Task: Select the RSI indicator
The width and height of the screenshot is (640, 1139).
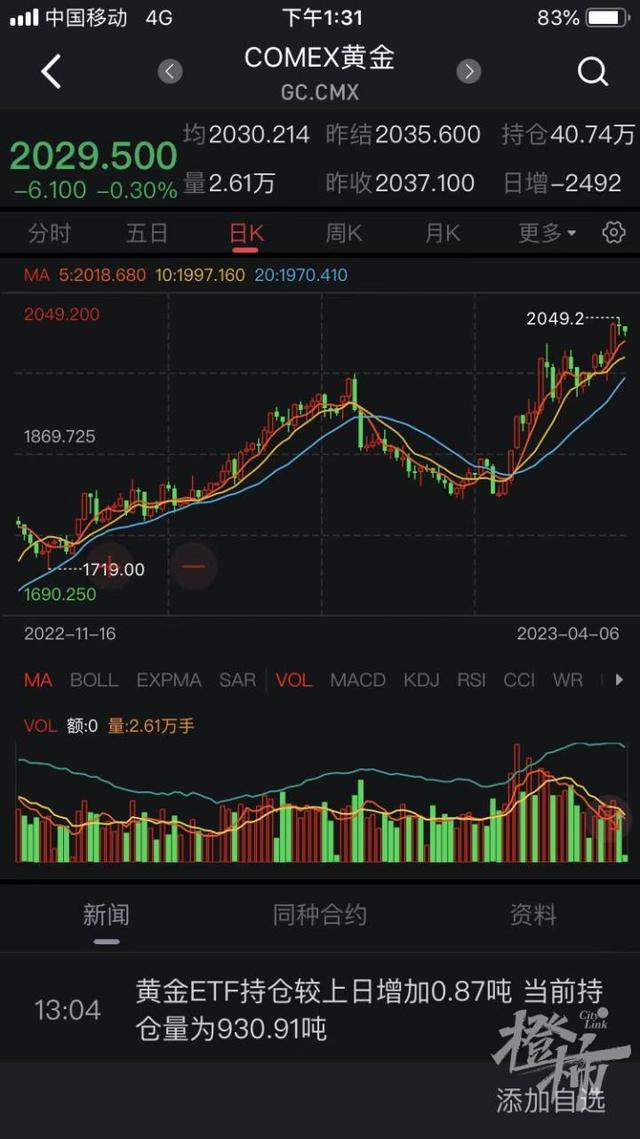Action: 471,680
